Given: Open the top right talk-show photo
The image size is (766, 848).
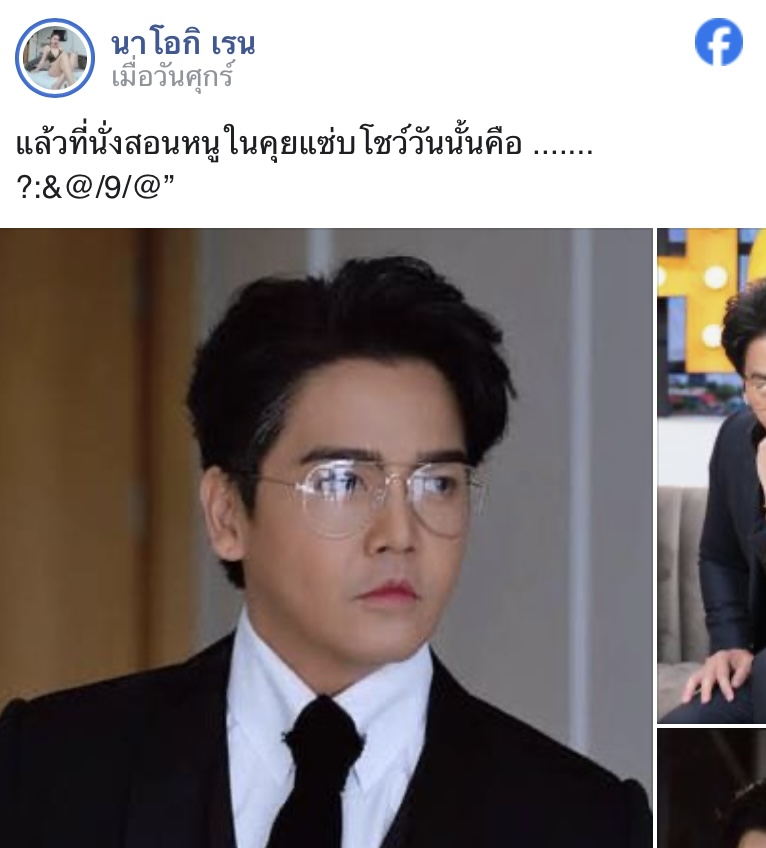Looking at the screenshot, I should click(x=712, y=475).
